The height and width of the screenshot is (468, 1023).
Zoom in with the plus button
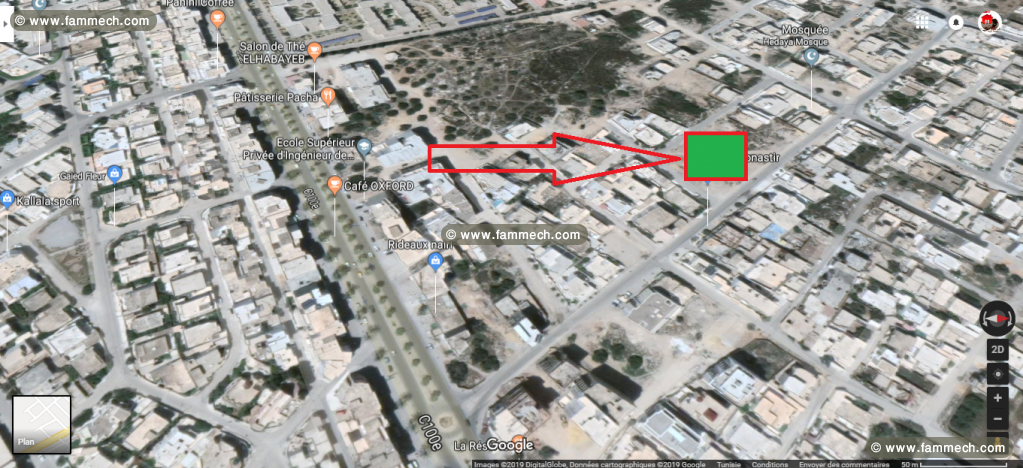pos(997,398)
